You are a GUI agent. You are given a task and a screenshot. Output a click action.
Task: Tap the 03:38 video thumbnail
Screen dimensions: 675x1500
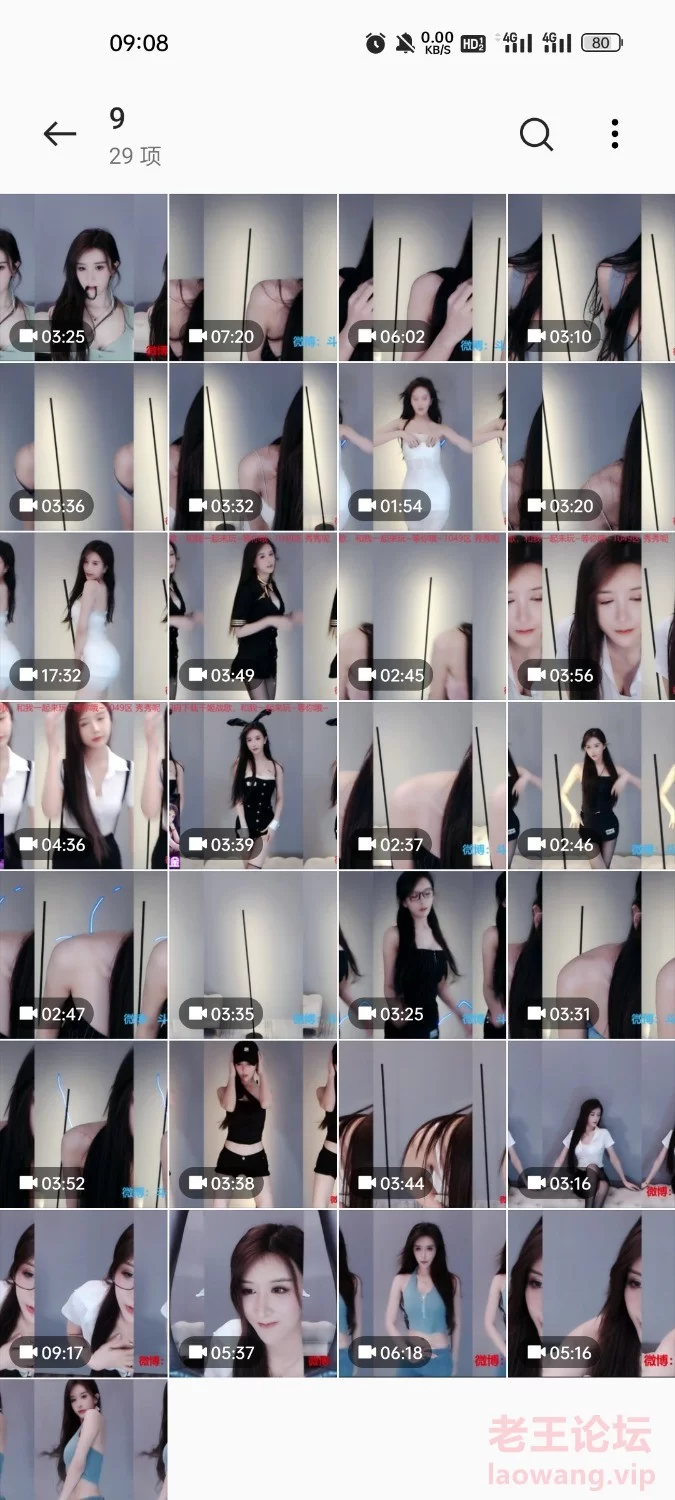pos(253,1124)
